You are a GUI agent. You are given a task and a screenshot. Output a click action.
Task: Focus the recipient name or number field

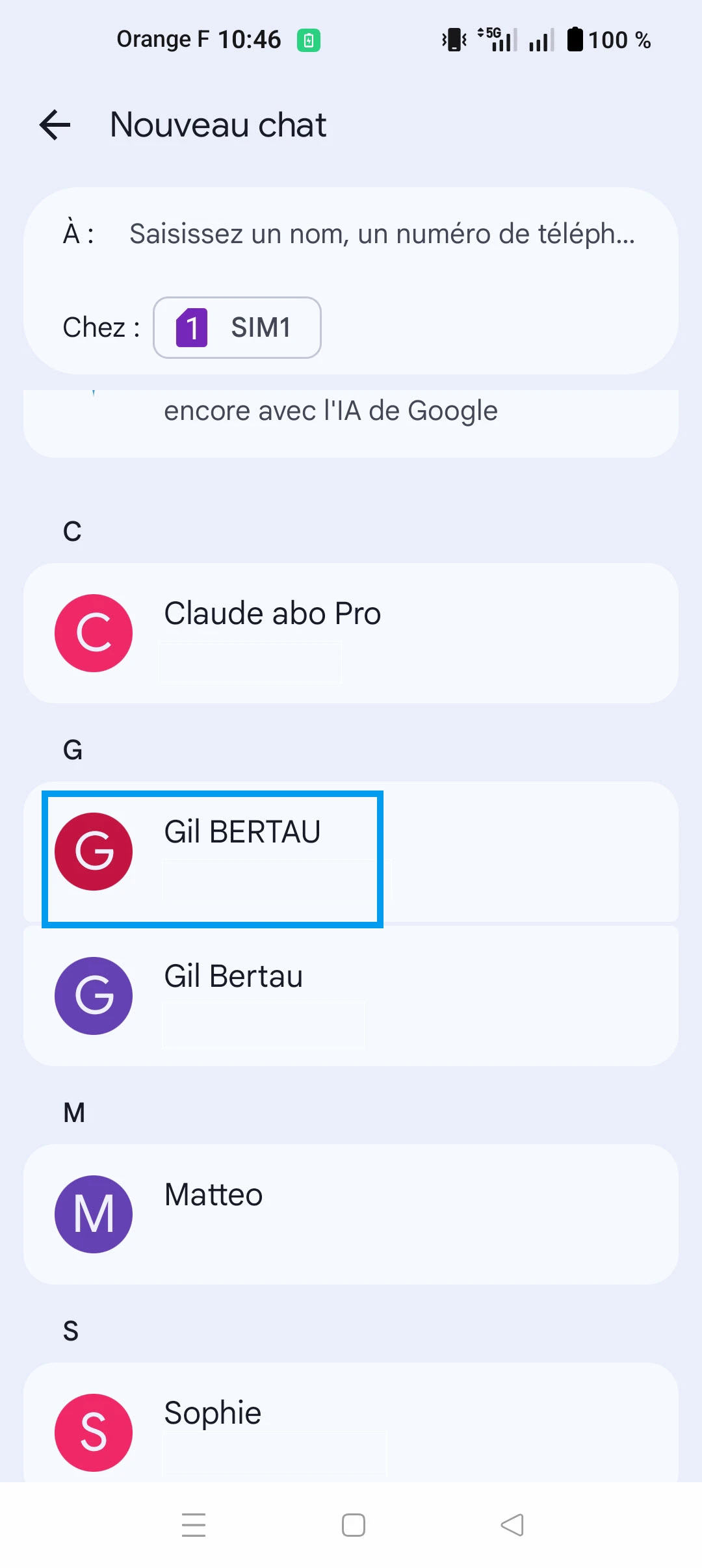click(x=382, y=234)
